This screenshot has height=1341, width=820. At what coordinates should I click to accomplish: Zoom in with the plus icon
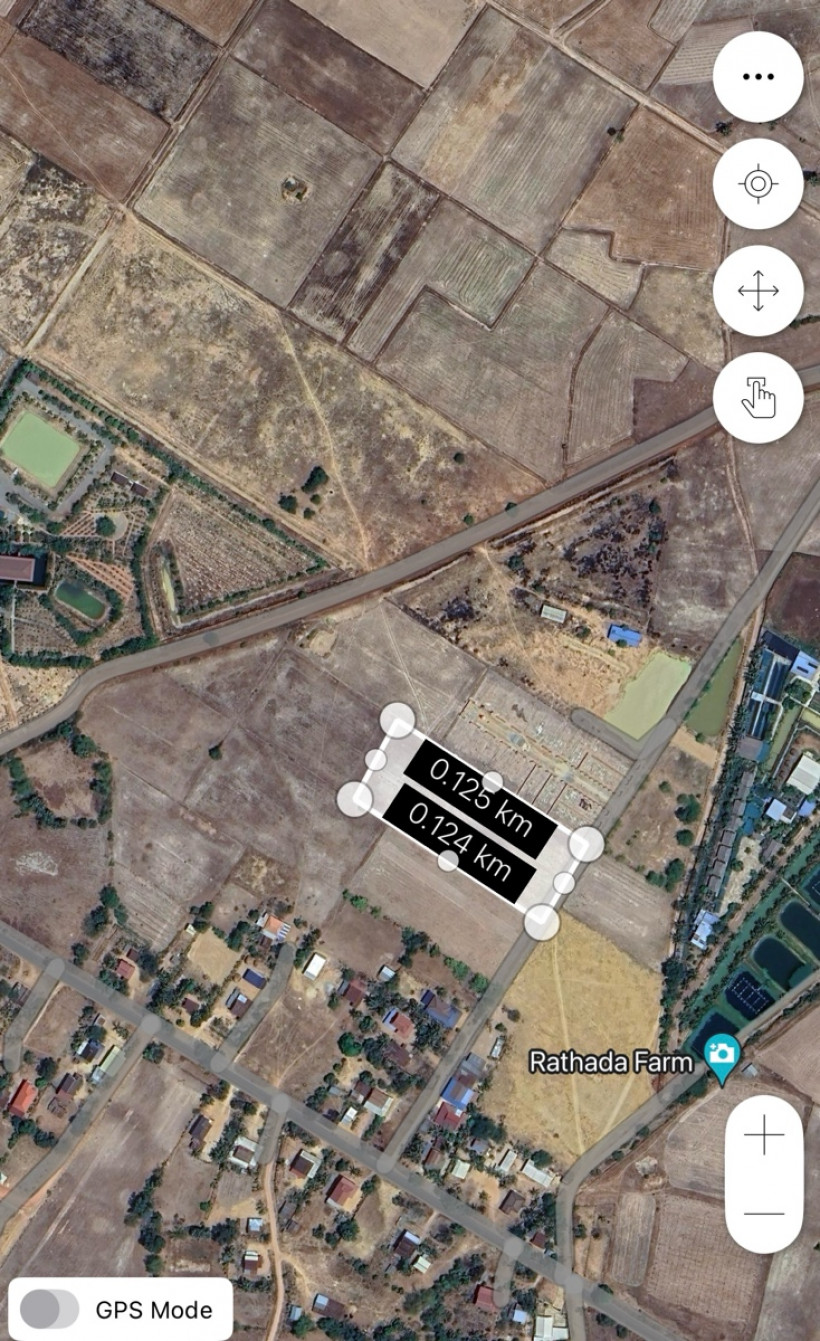(x=763, y=1134)
